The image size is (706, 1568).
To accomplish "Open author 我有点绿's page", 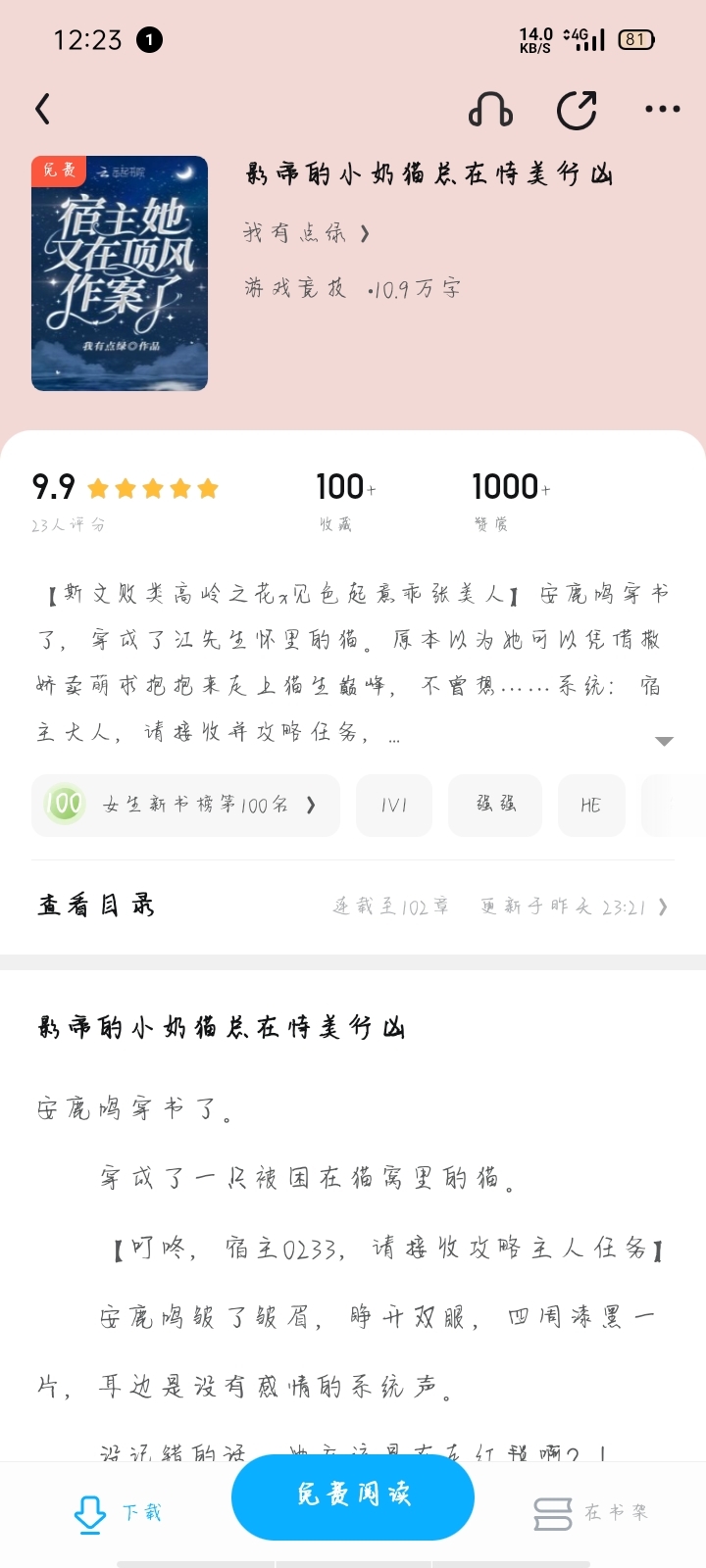I will (307, 232).
